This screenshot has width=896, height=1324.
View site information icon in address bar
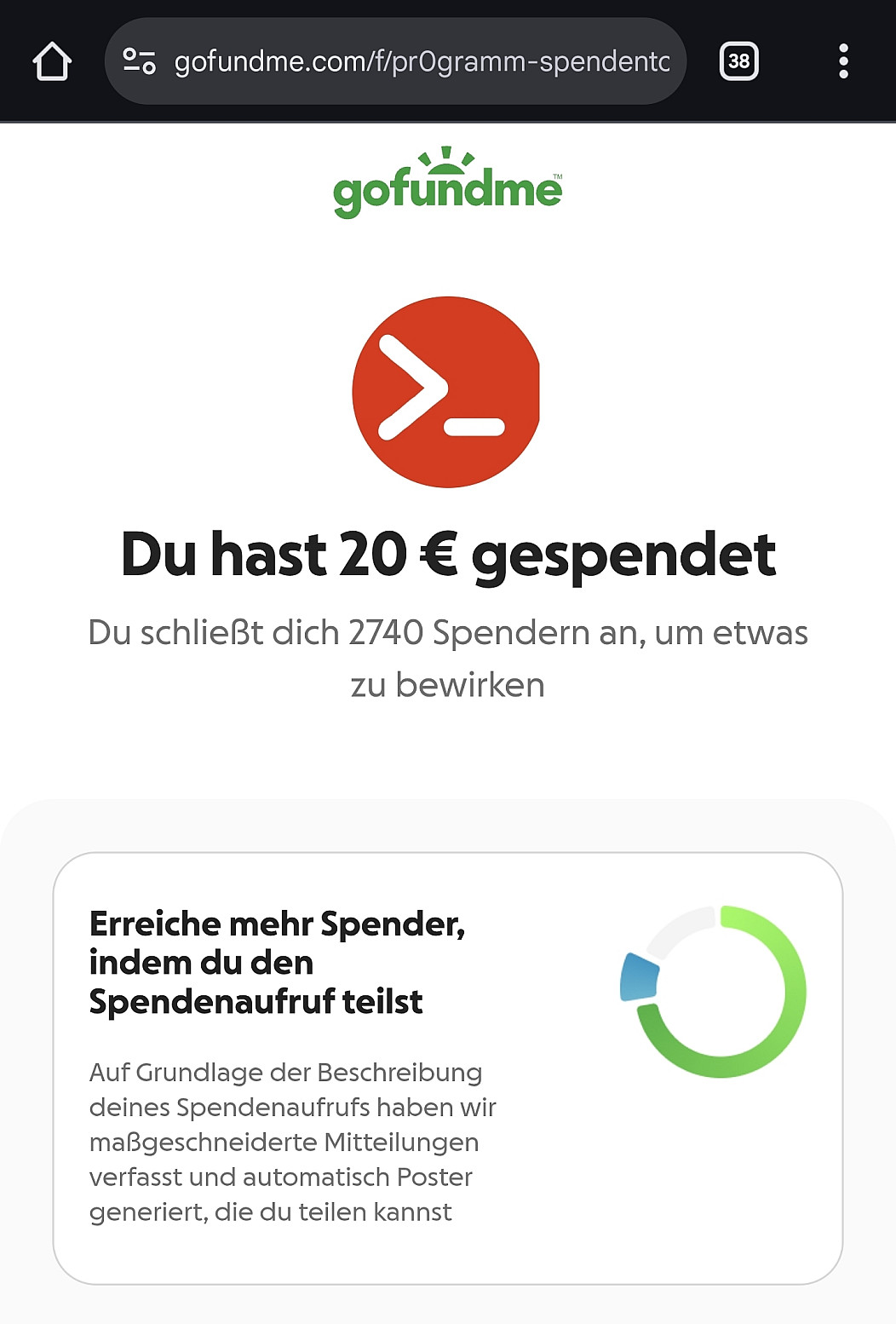click(140, 61)
